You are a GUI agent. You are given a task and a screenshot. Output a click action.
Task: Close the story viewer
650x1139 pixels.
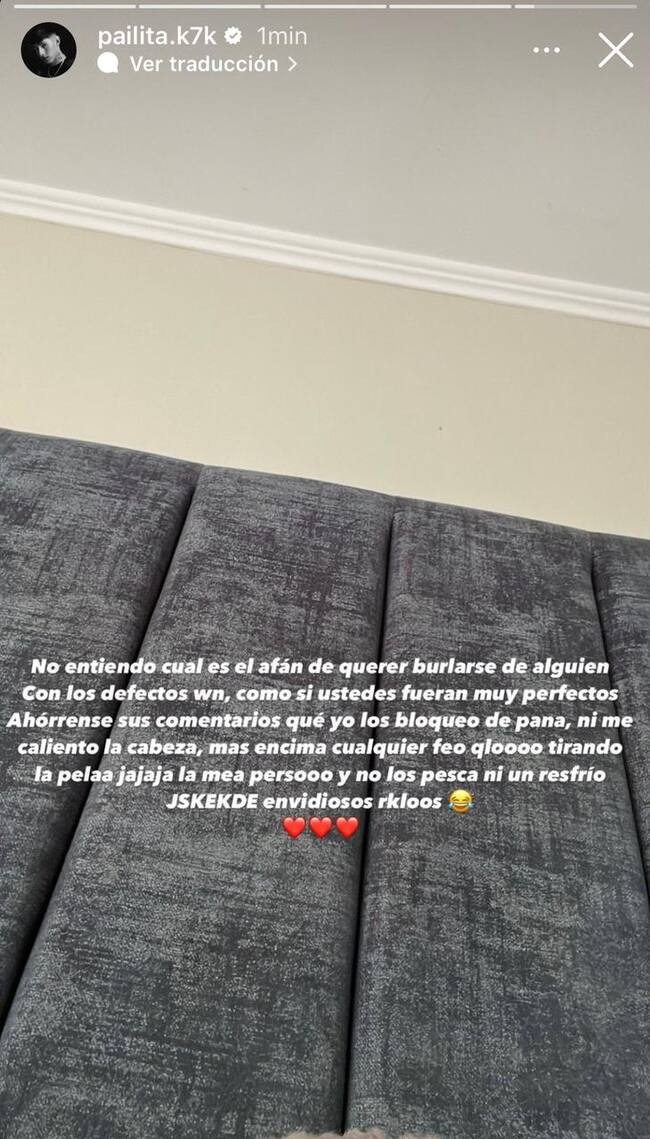point(615,50)
